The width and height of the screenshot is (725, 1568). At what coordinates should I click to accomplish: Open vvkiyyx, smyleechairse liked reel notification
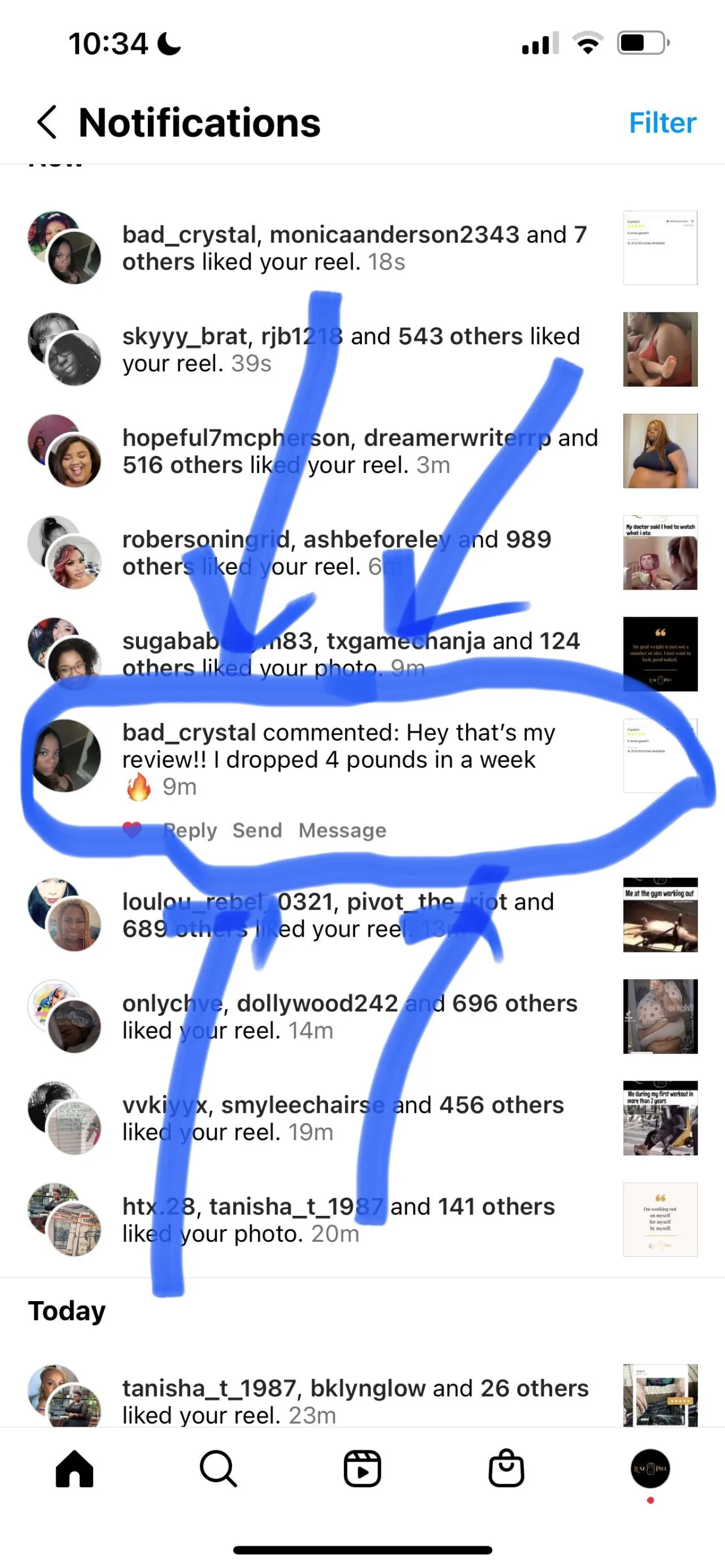tap(343, 1118)
